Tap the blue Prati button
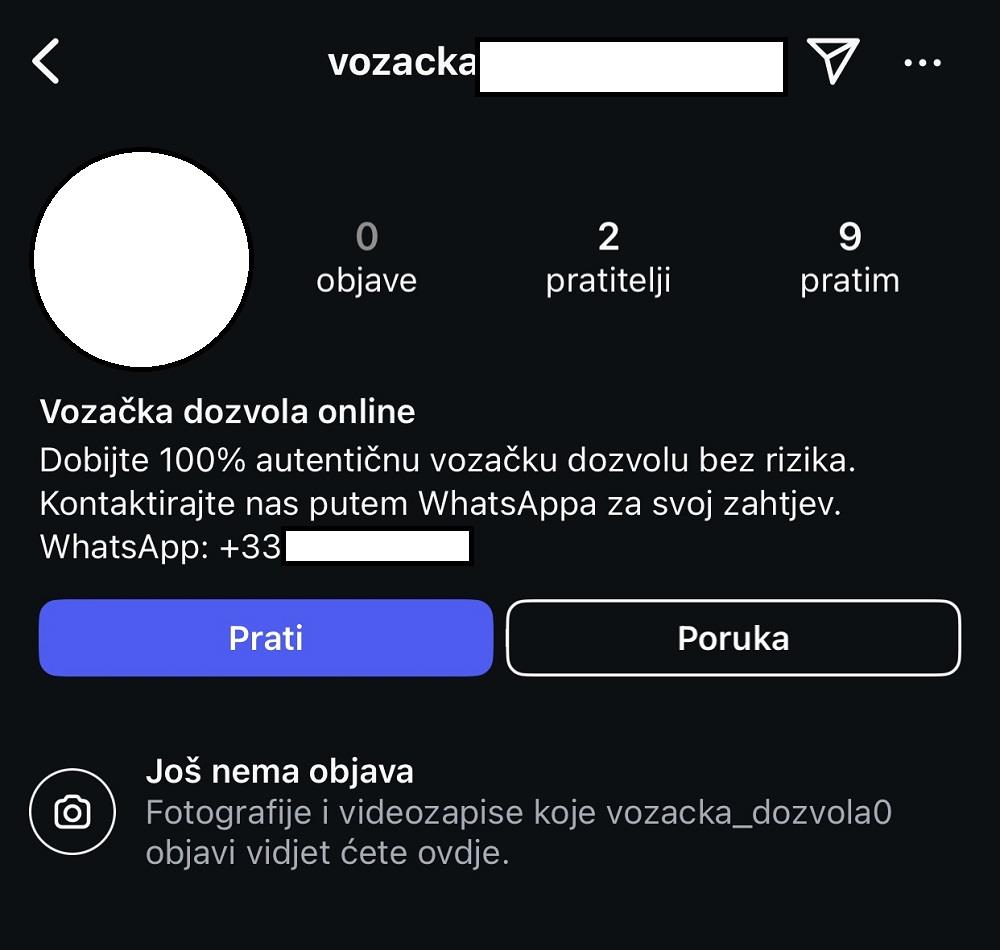The image size is (1000, 950). point(266,638)
